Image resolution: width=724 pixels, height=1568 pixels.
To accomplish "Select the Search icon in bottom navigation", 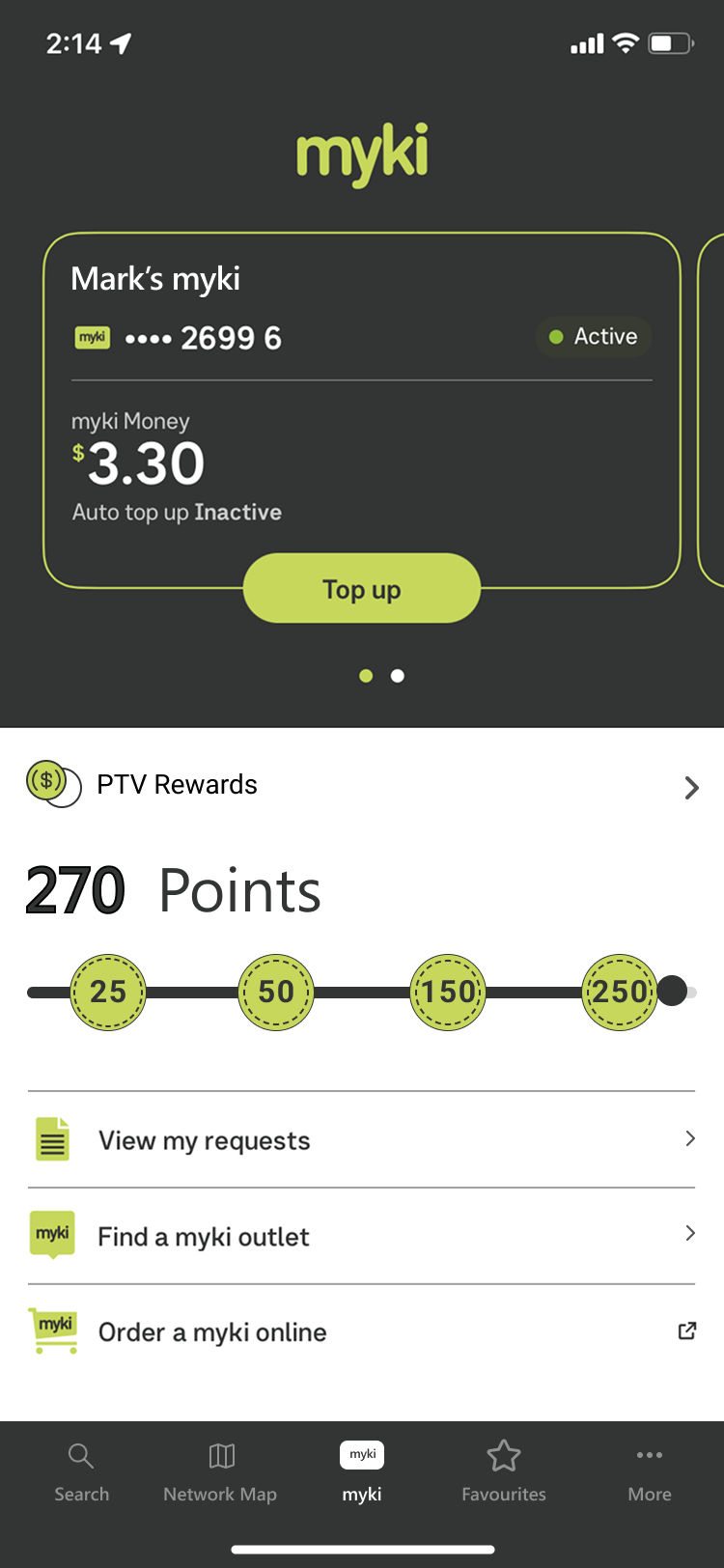I will tap(81, 1455).
